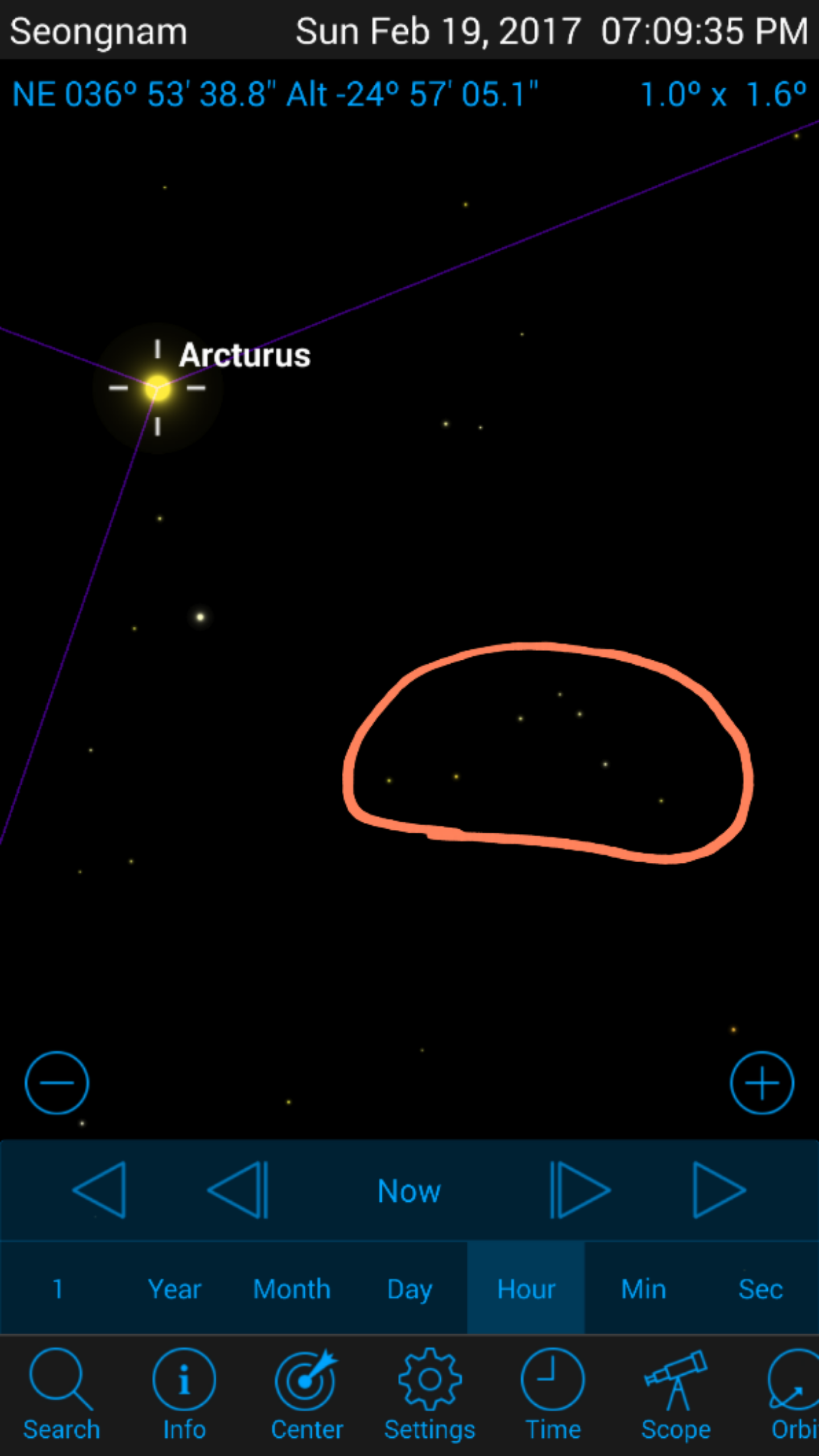The image size is (819, 1456).
Task: Run time forward continuously
Action: click(x=718, y=1190)
